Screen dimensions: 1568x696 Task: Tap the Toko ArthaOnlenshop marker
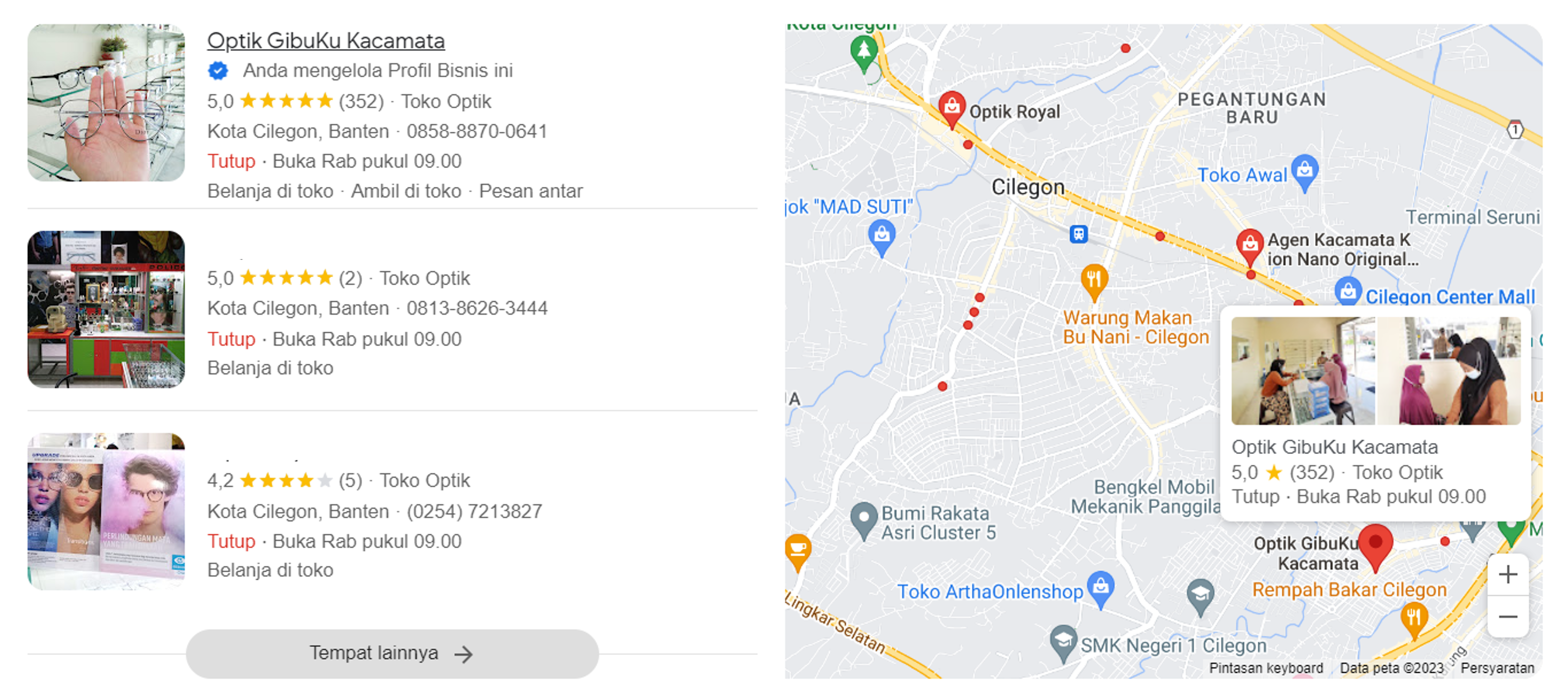click(x=1101, y=587)
